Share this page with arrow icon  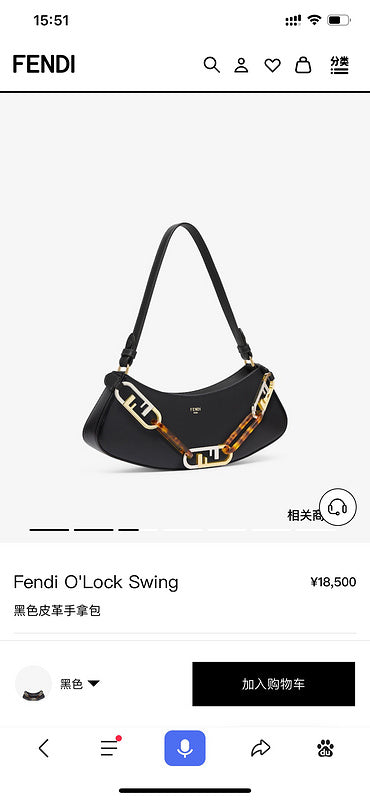[x=260, y=748]
